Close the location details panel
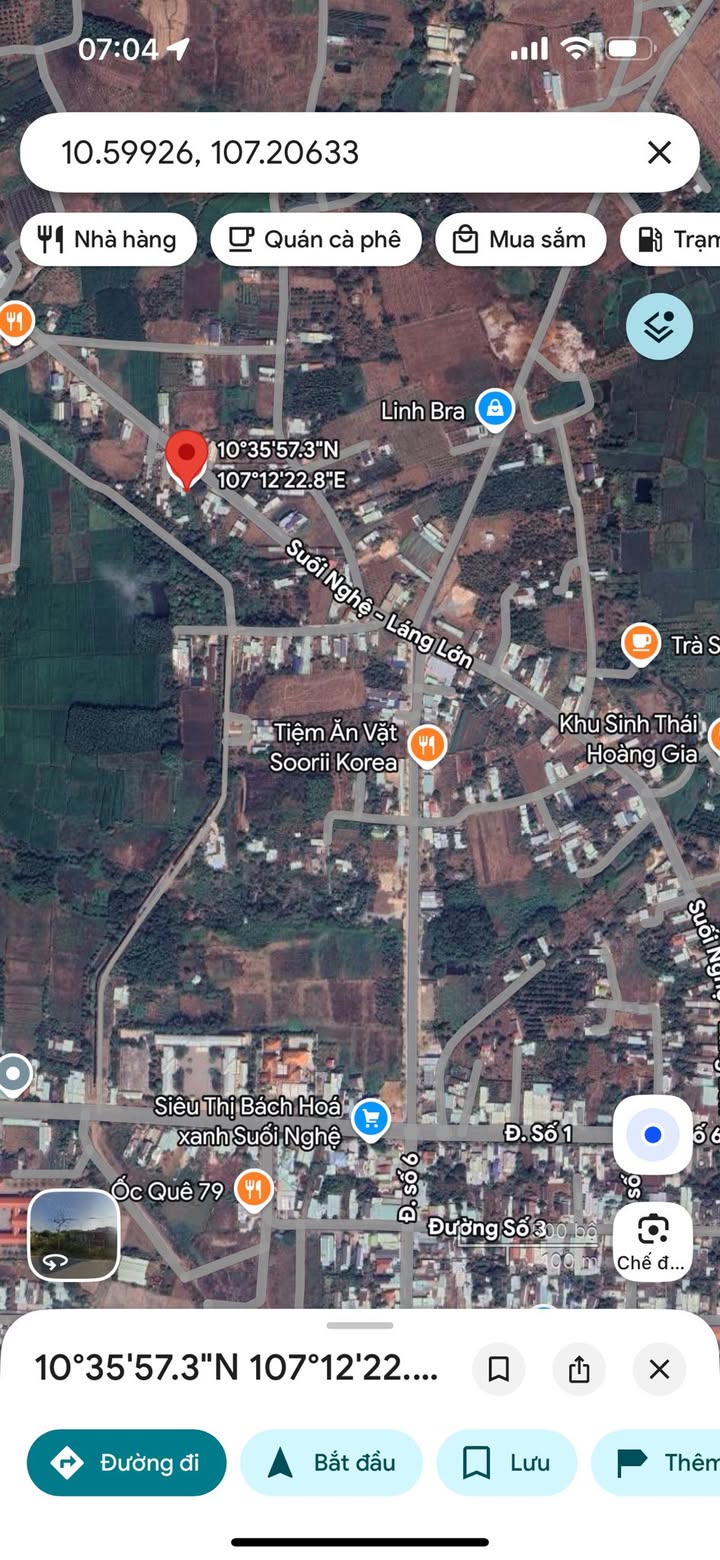720x1560 pixels. (659, 1369)
